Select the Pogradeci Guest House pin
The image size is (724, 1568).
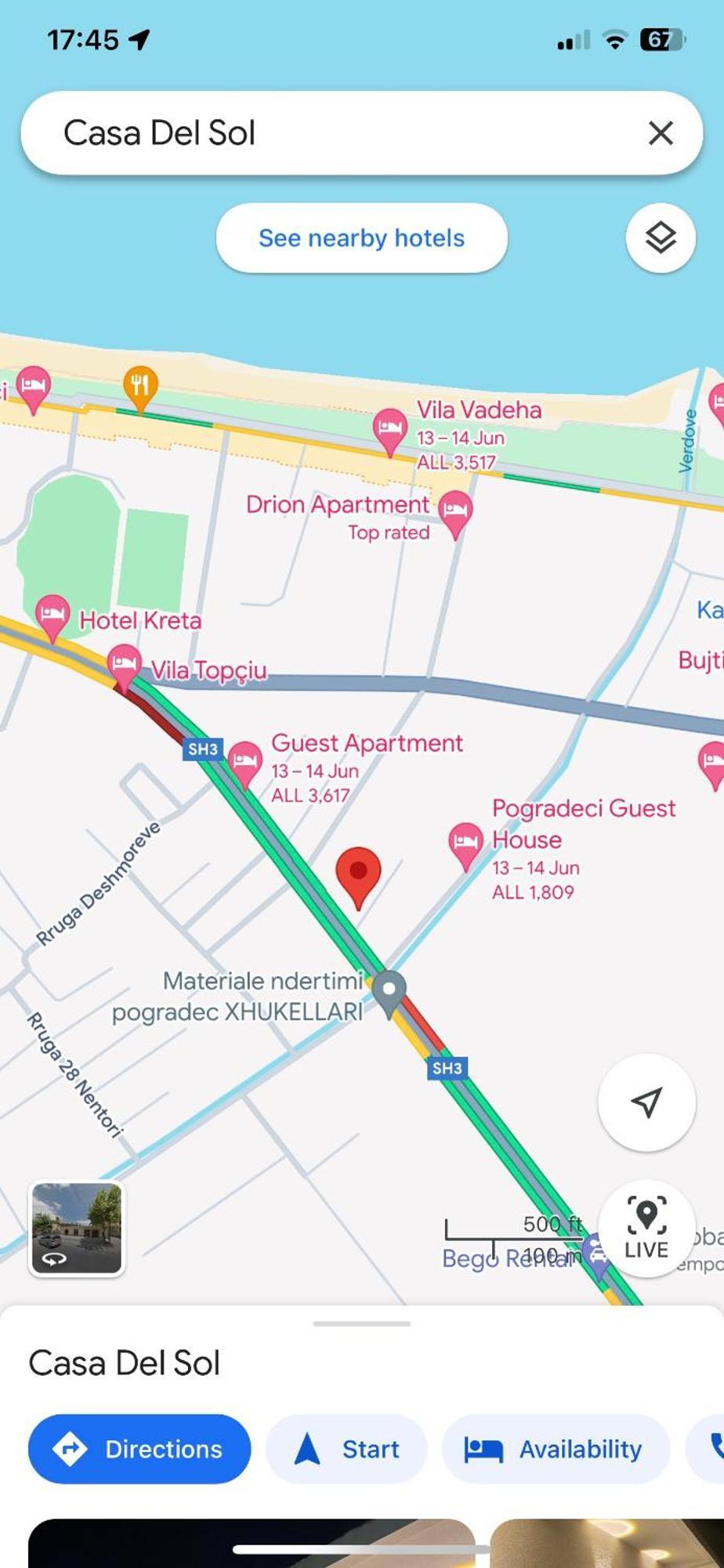pos(465,842)
